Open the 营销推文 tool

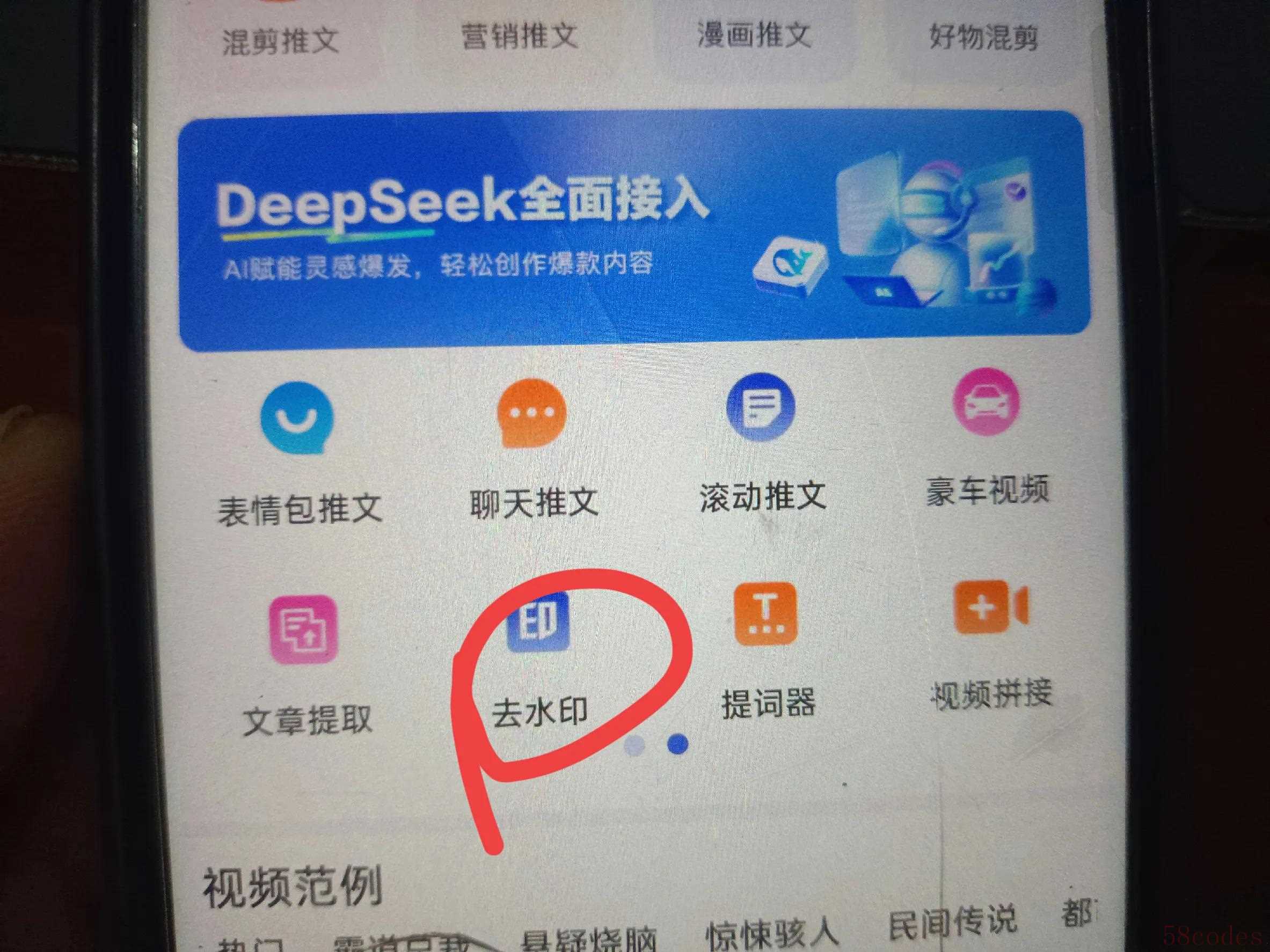(520, 35)
